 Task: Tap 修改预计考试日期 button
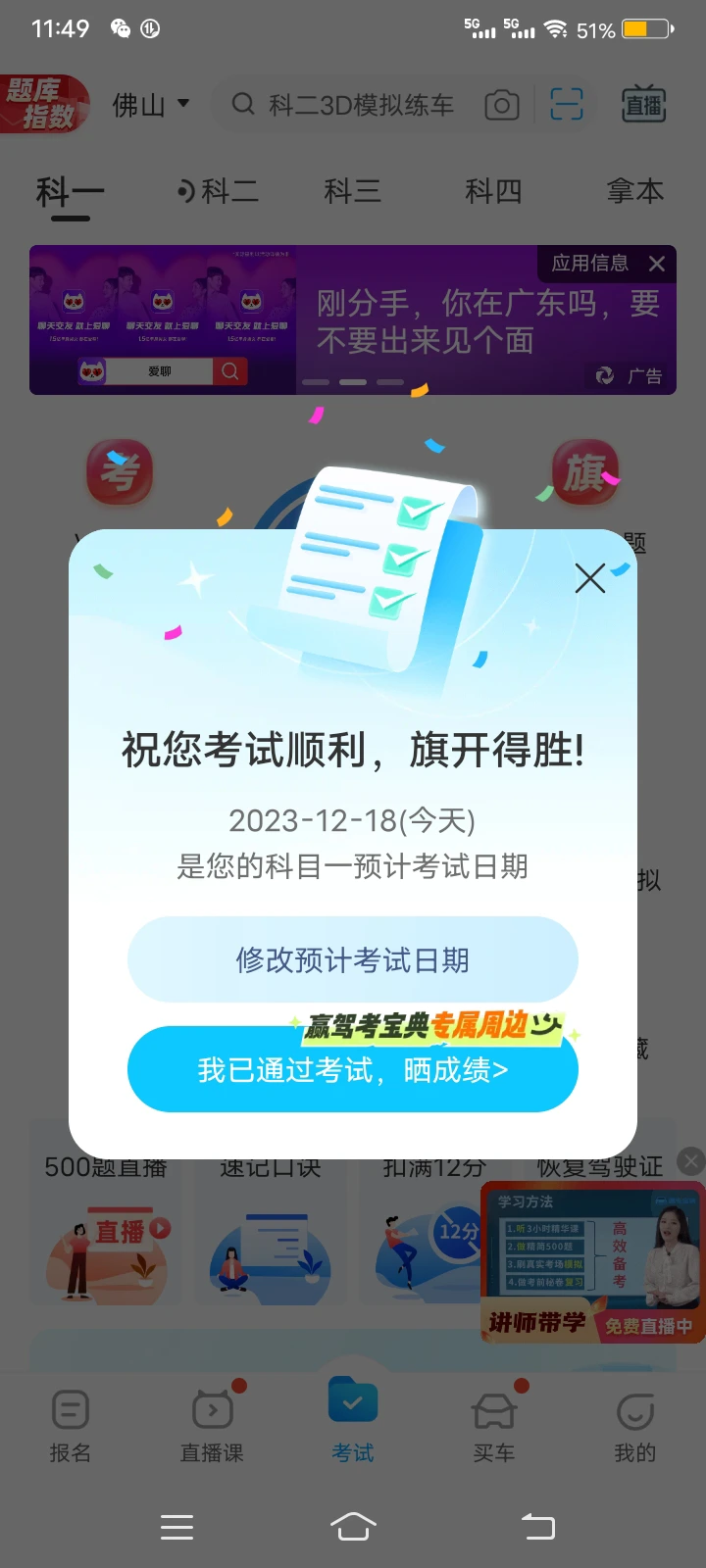[x=353, y=959]
